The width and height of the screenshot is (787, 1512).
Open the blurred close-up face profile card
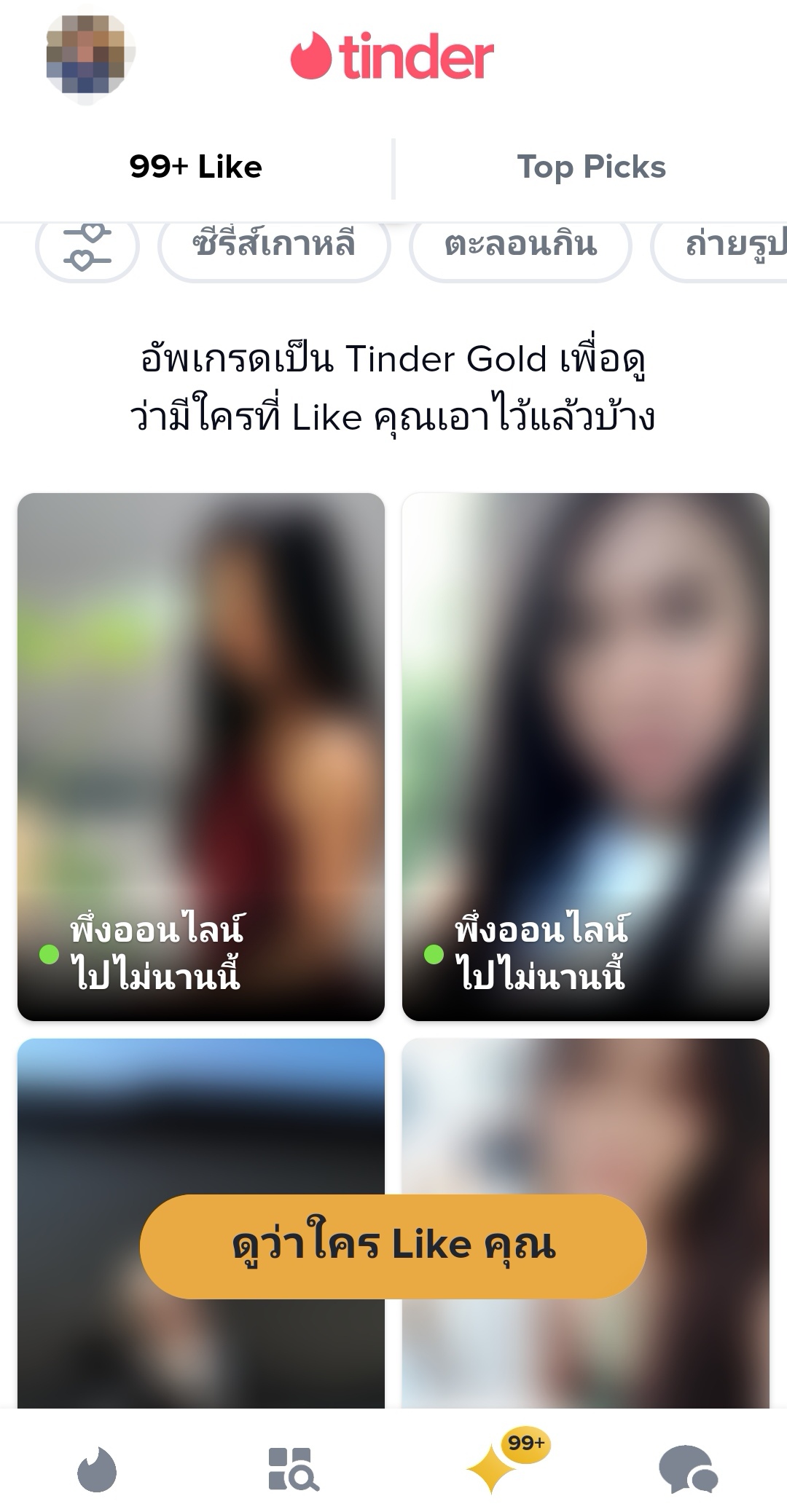[585, 728]
